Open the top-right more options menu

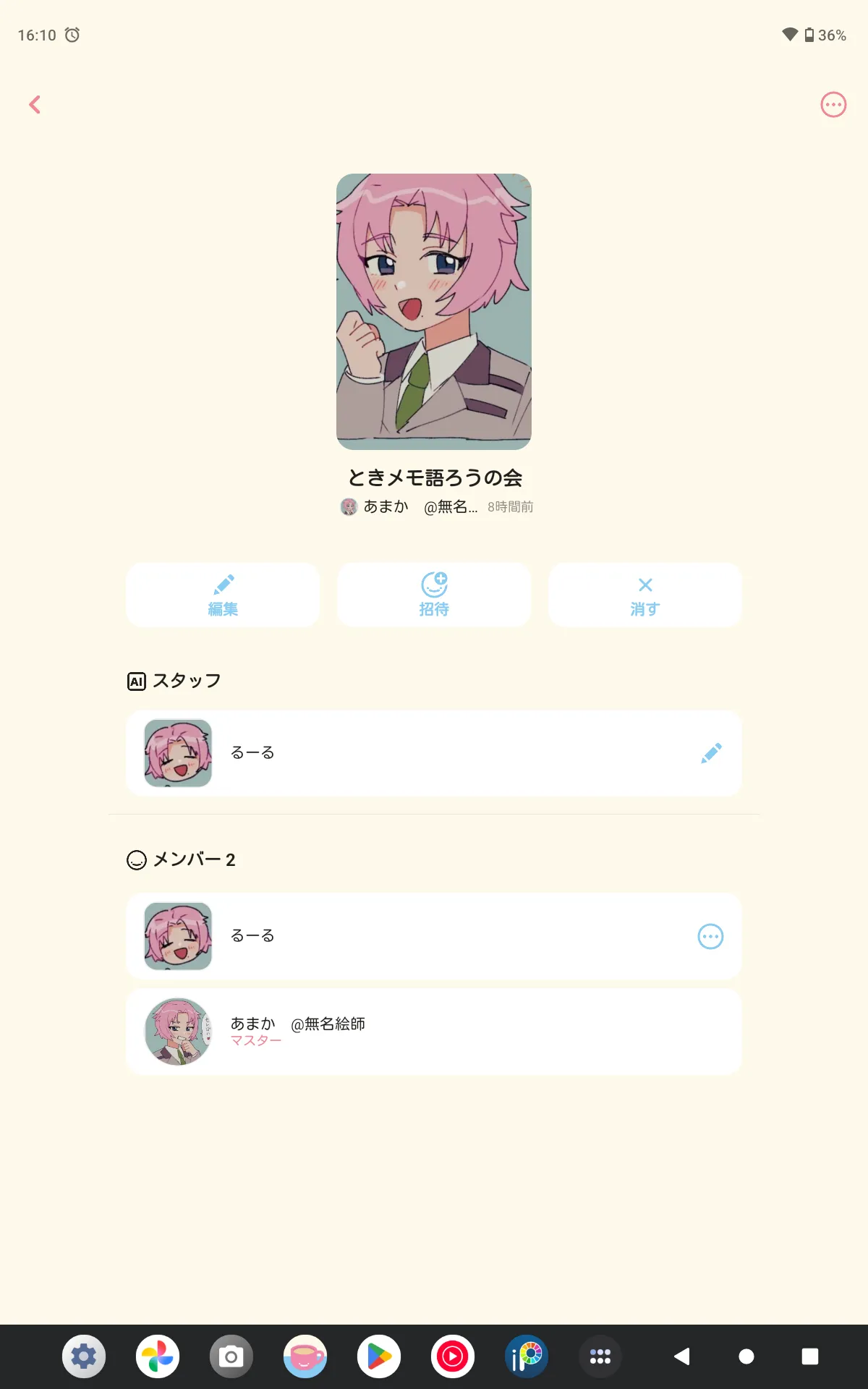(x=833, y=105)
